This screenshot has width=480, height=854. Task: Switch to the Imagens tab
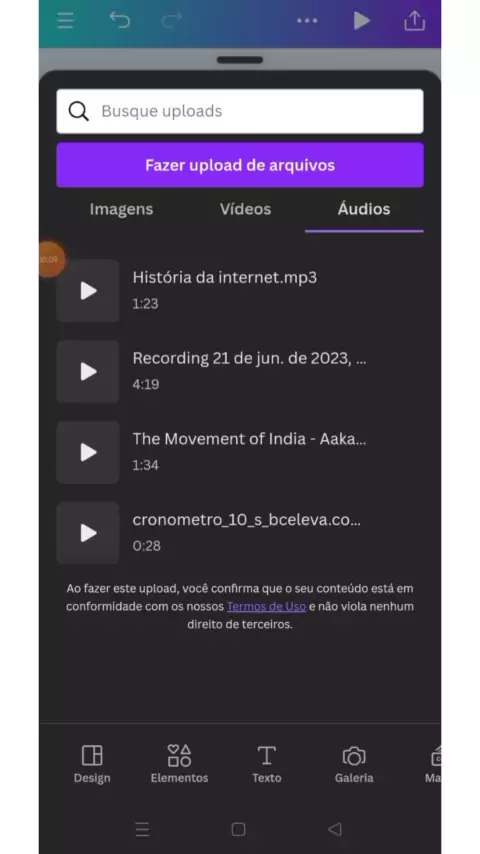pos(121,209)
